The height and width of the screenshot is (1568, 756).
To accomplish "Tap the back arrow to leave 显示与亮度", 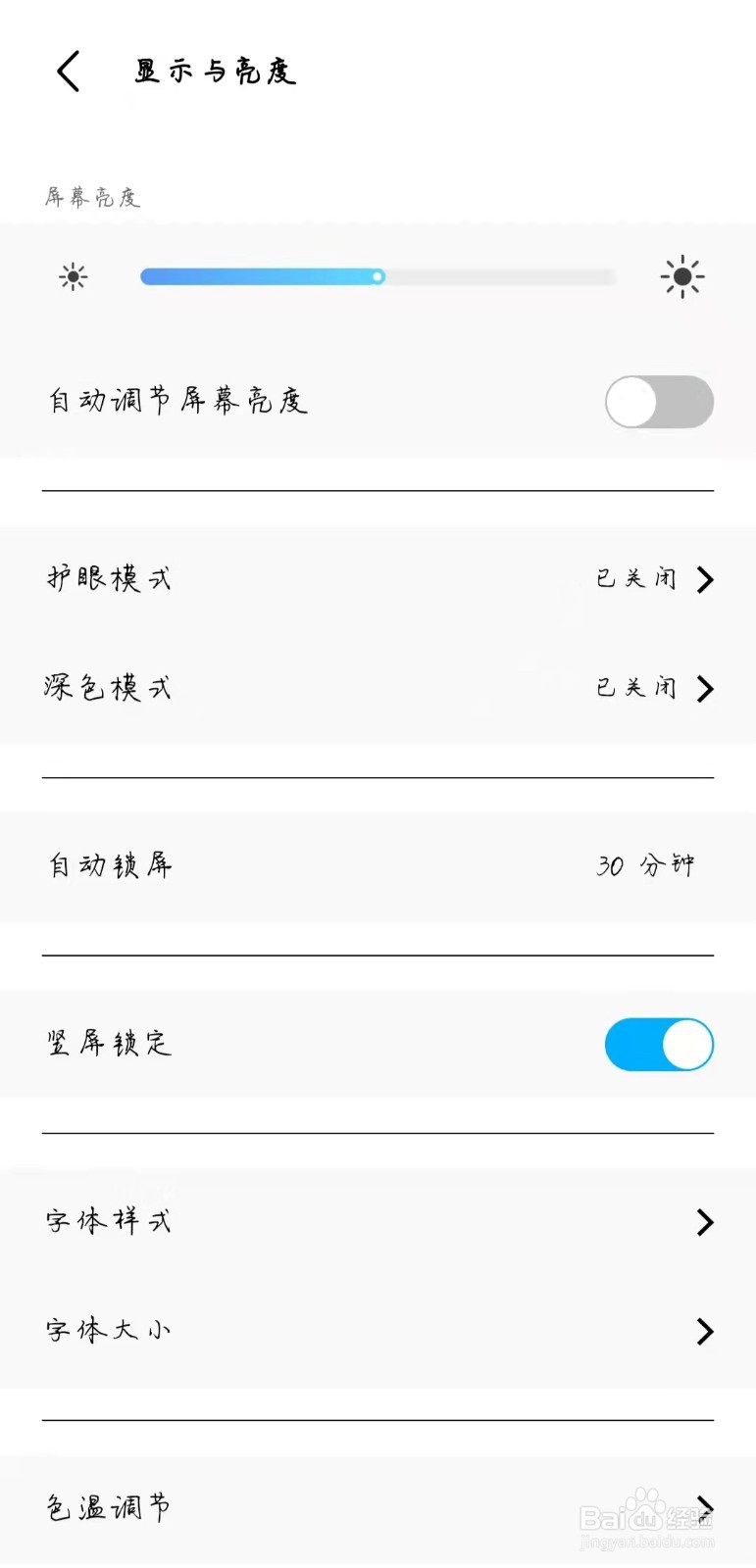I will tap(67, 71).
